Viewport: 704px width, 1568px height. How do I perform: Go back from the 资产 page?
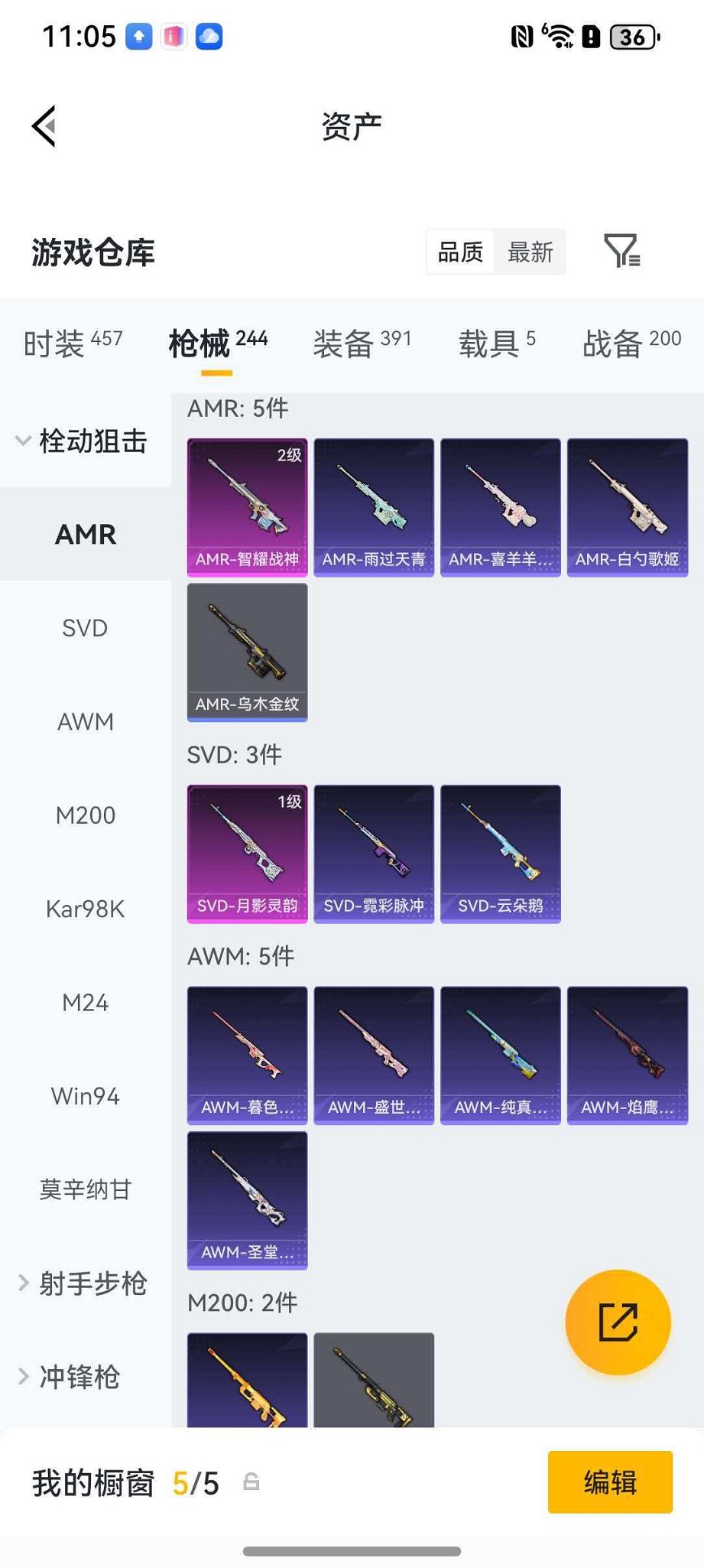44,126
